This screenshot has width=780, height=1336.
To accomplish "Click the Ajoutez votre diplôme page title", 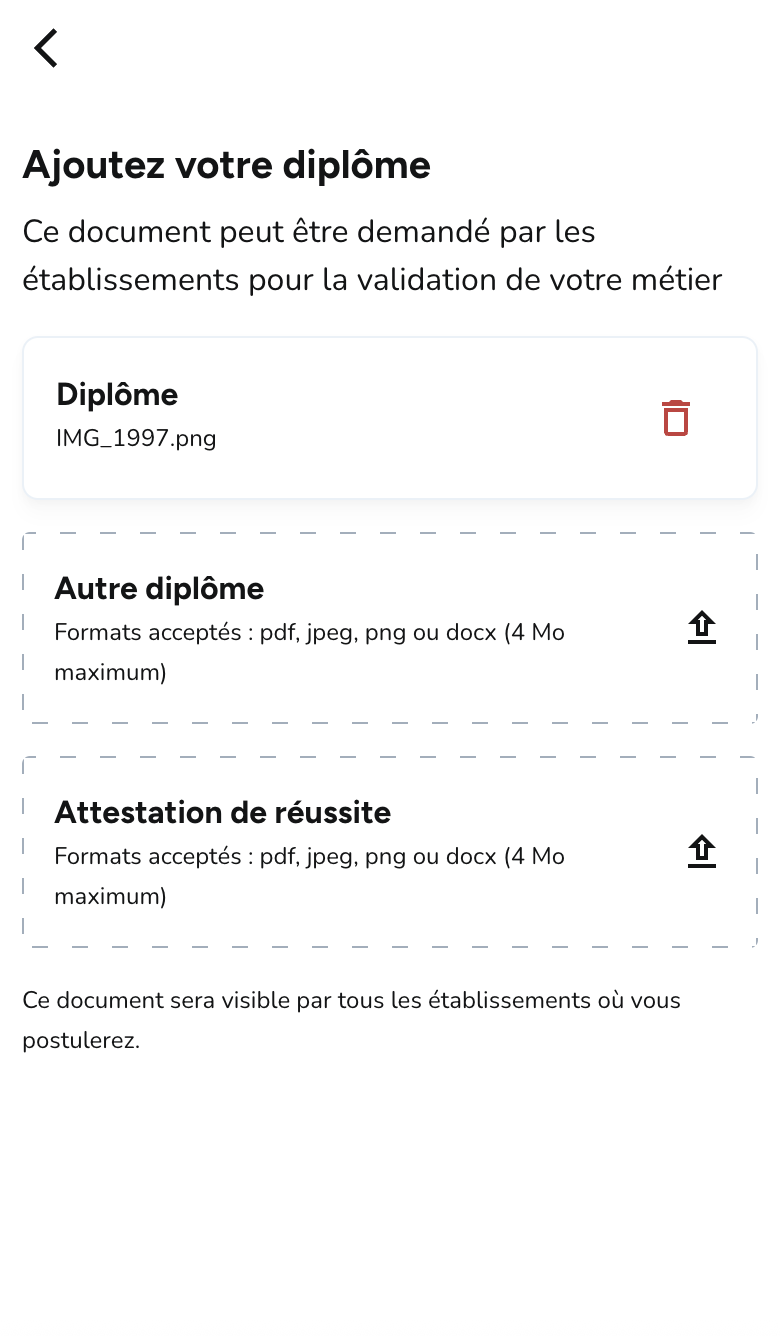I will click(226, 165).
